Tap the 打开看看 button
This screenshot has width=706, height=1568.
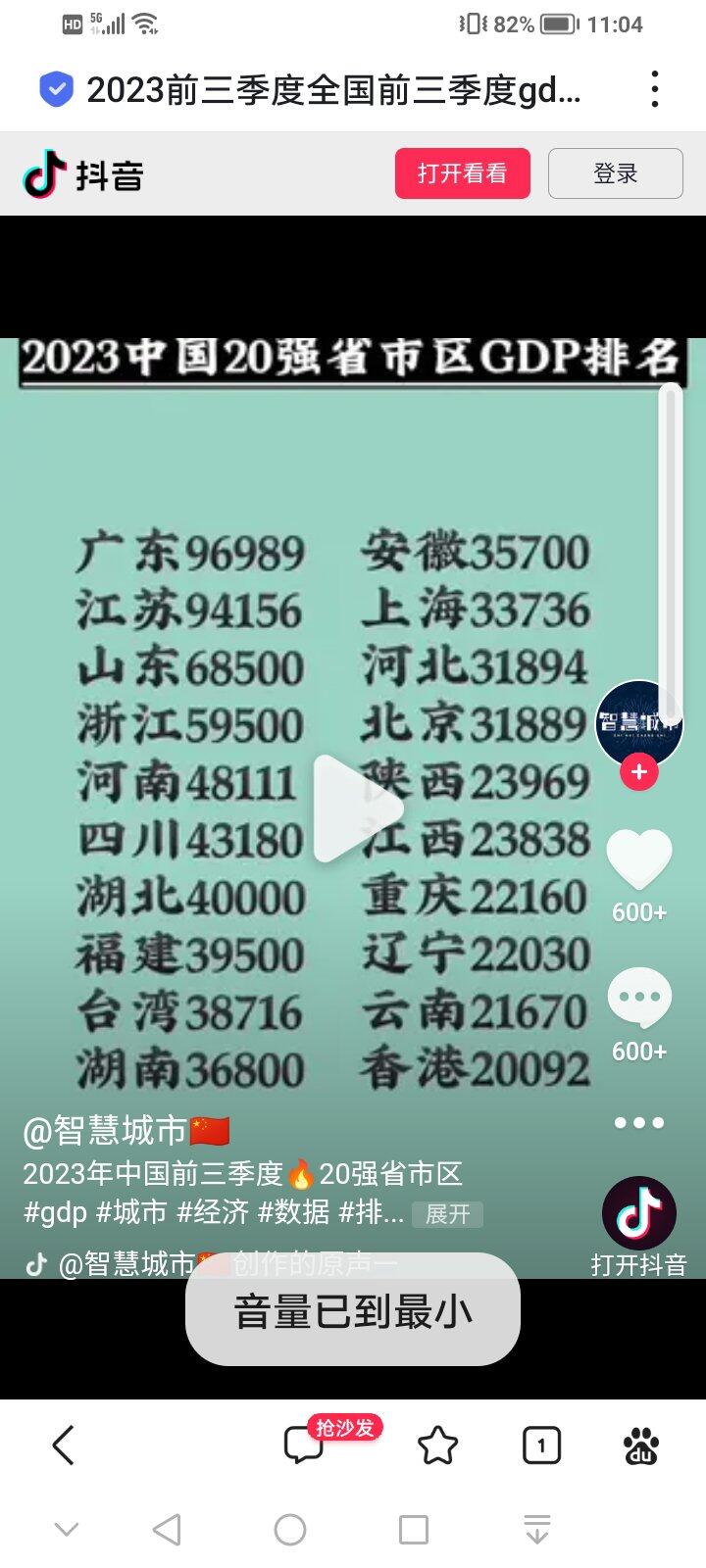pyautogui.click(x=462, y=173)
